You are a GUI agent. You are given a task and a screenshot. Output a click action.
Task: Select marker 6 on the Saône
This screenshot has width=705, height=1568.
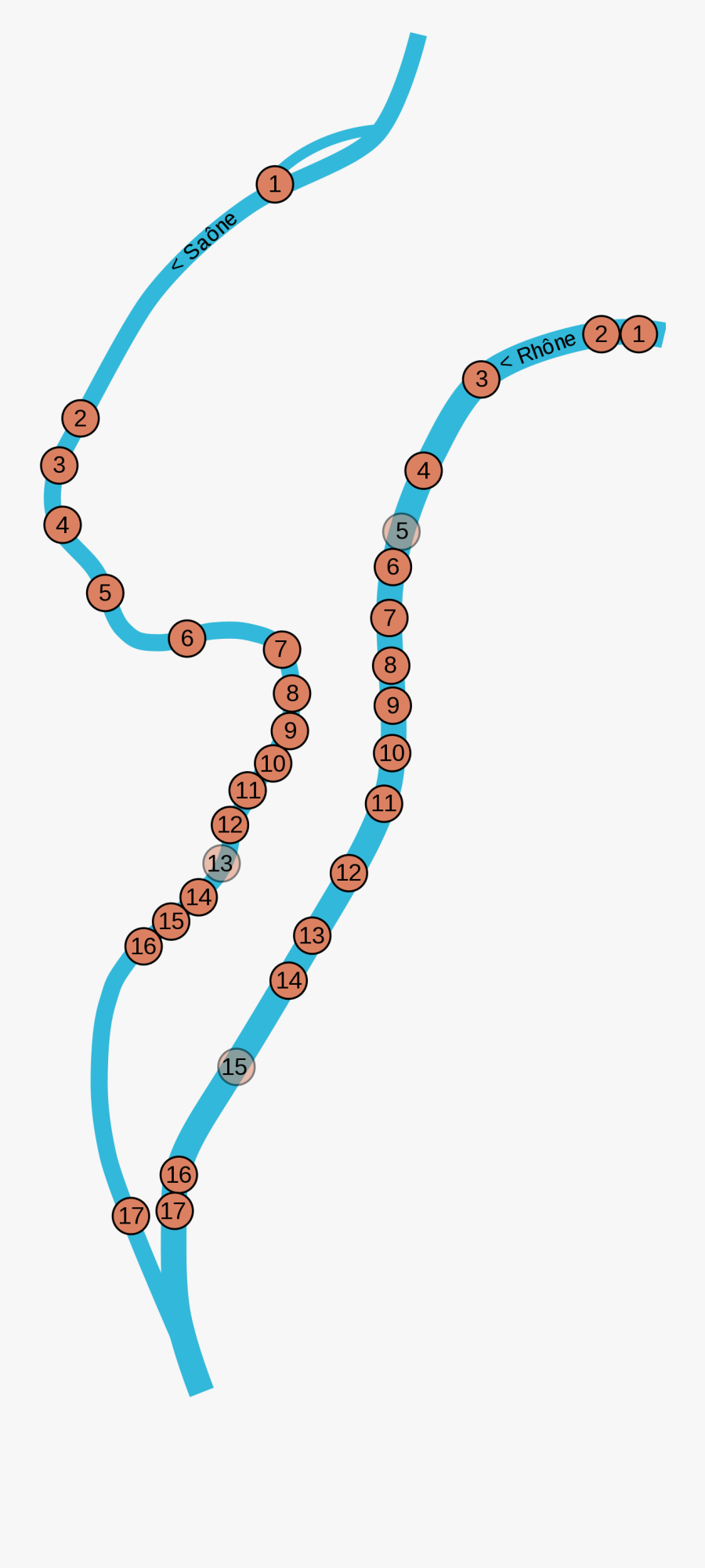click(x=187, y=638)
